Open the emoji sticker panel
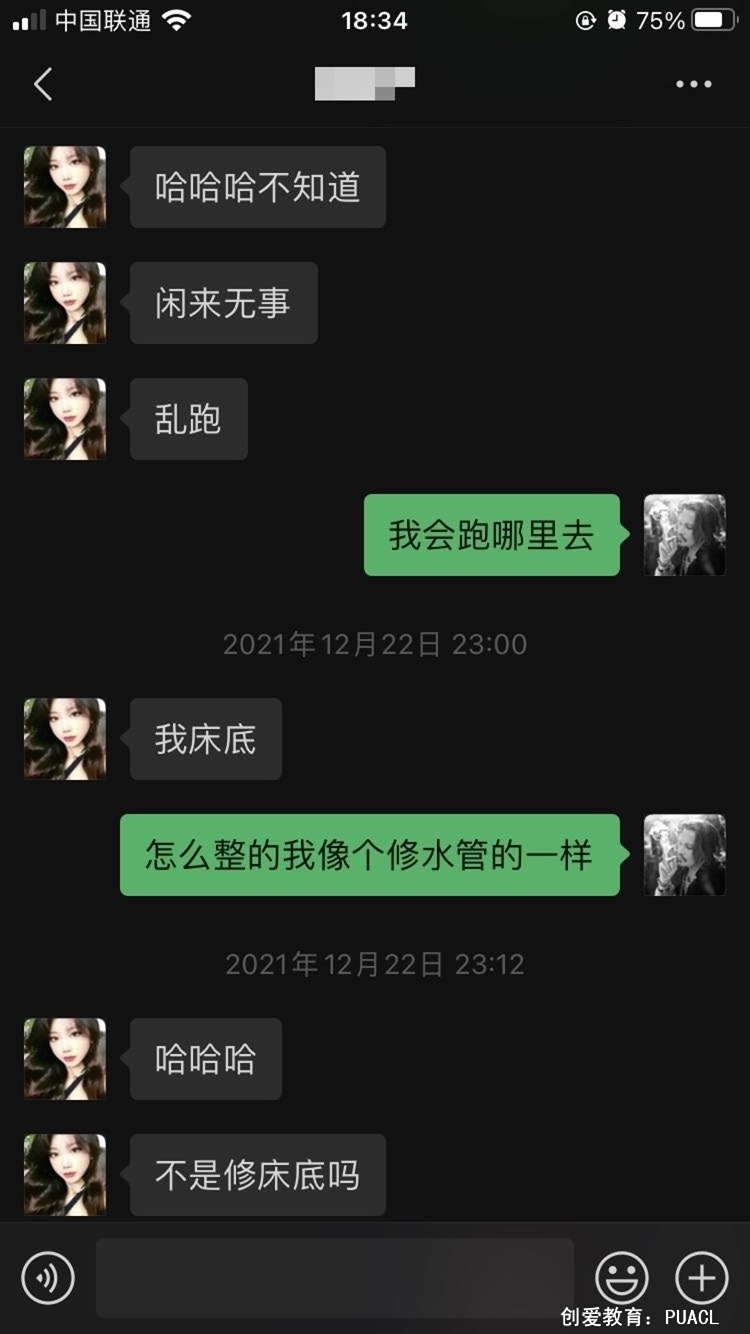Screen dimensions: 750x1334 pyautogui.click(x=622, y=1277)
